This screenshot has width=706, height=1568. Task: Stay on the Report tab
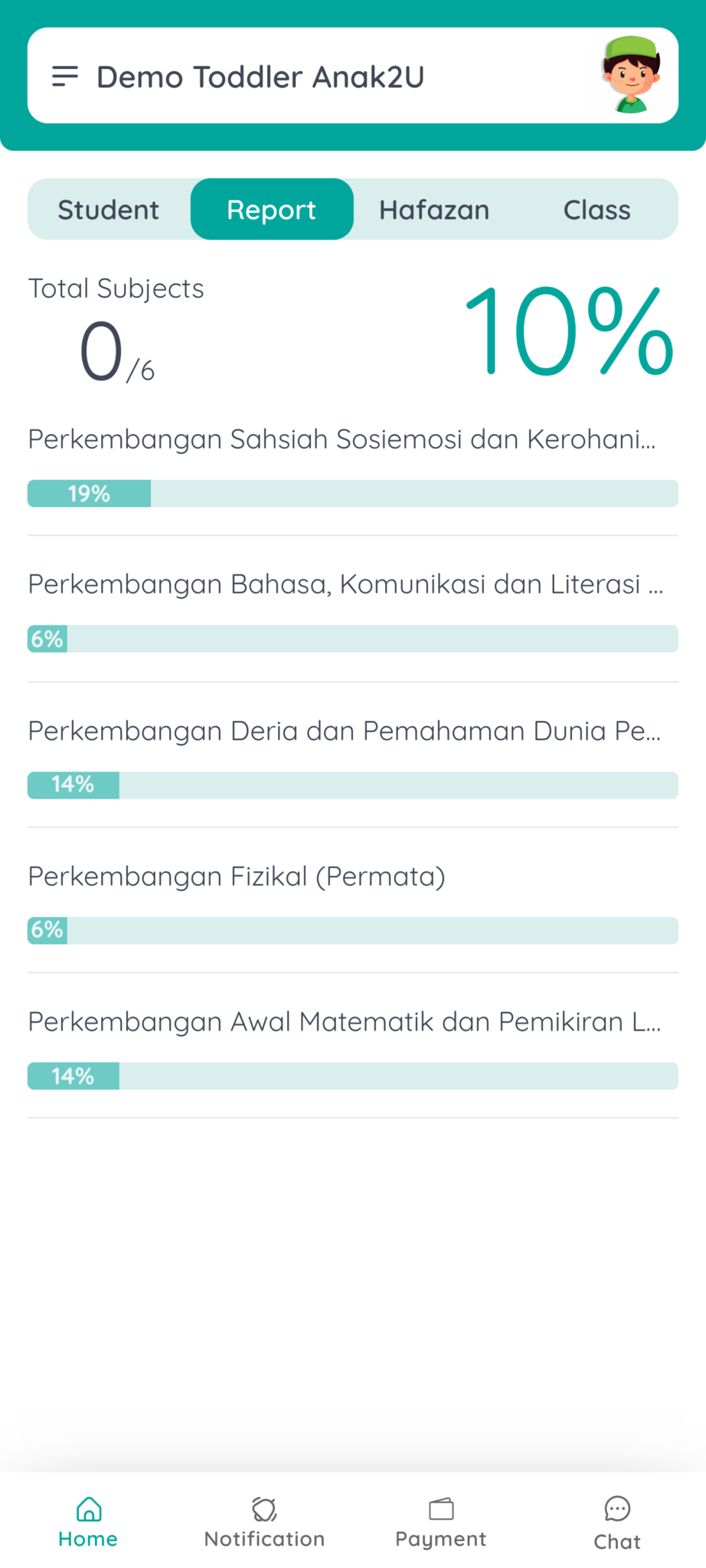coord(271,209)
